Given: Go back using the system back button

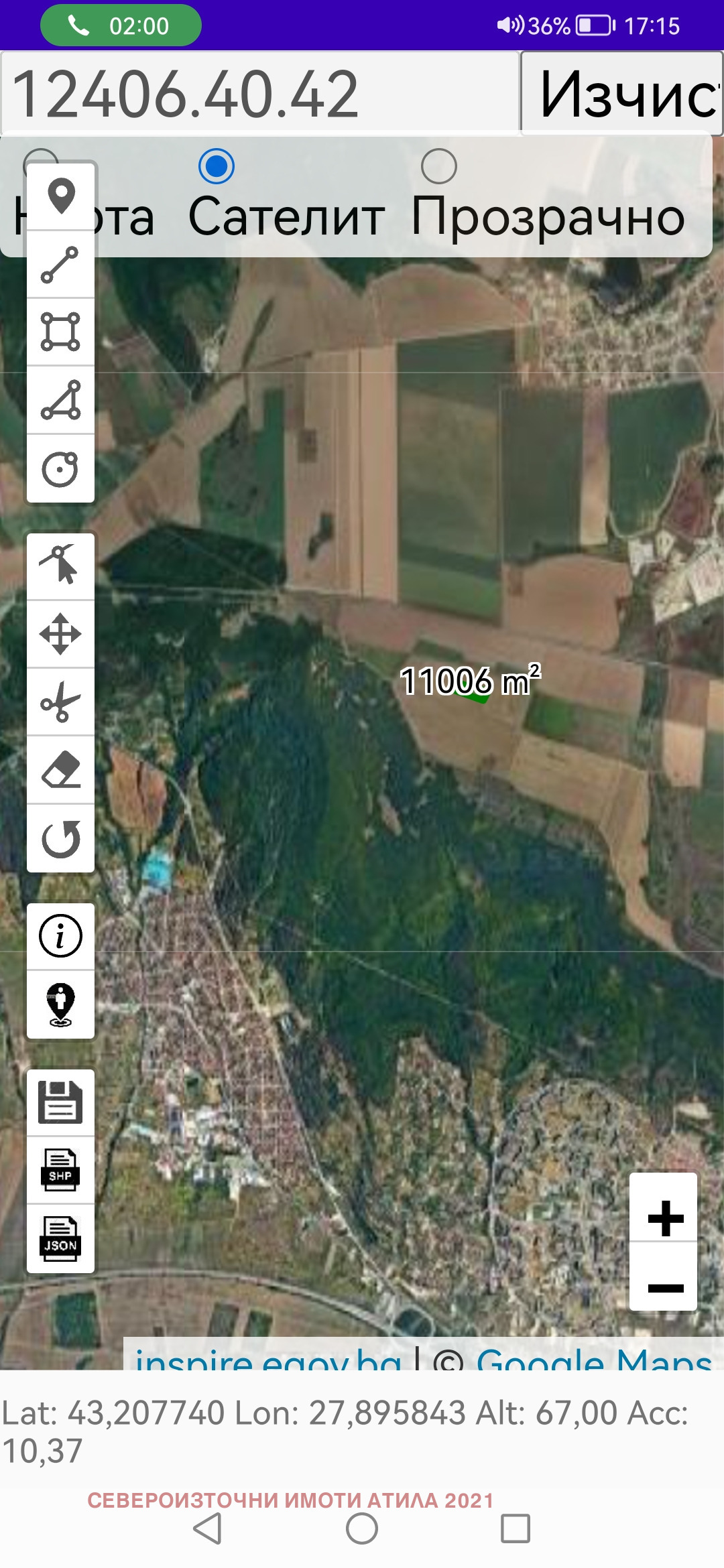Looking at the screenshot, I should pos(207,1528).
